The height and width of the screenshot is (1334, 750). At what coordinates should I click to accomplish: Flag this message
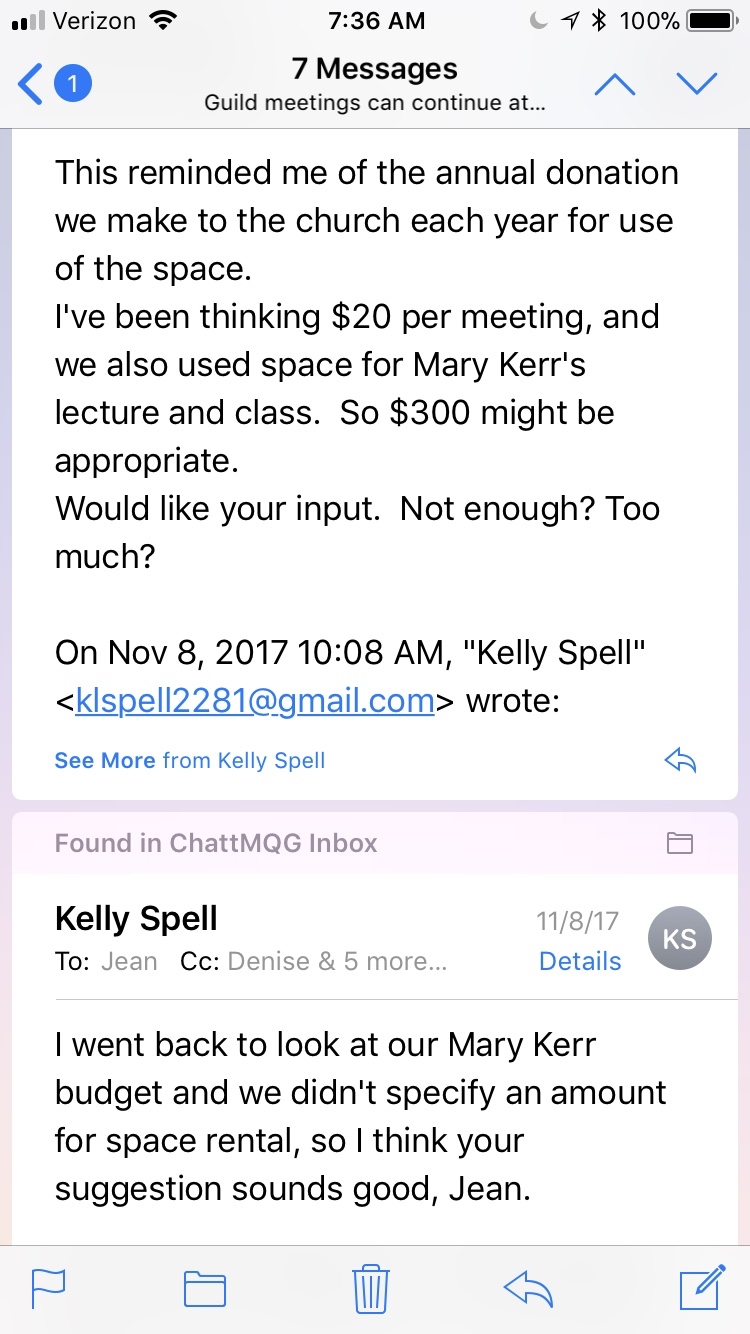pyautogui.click(x=49, y=1288)
